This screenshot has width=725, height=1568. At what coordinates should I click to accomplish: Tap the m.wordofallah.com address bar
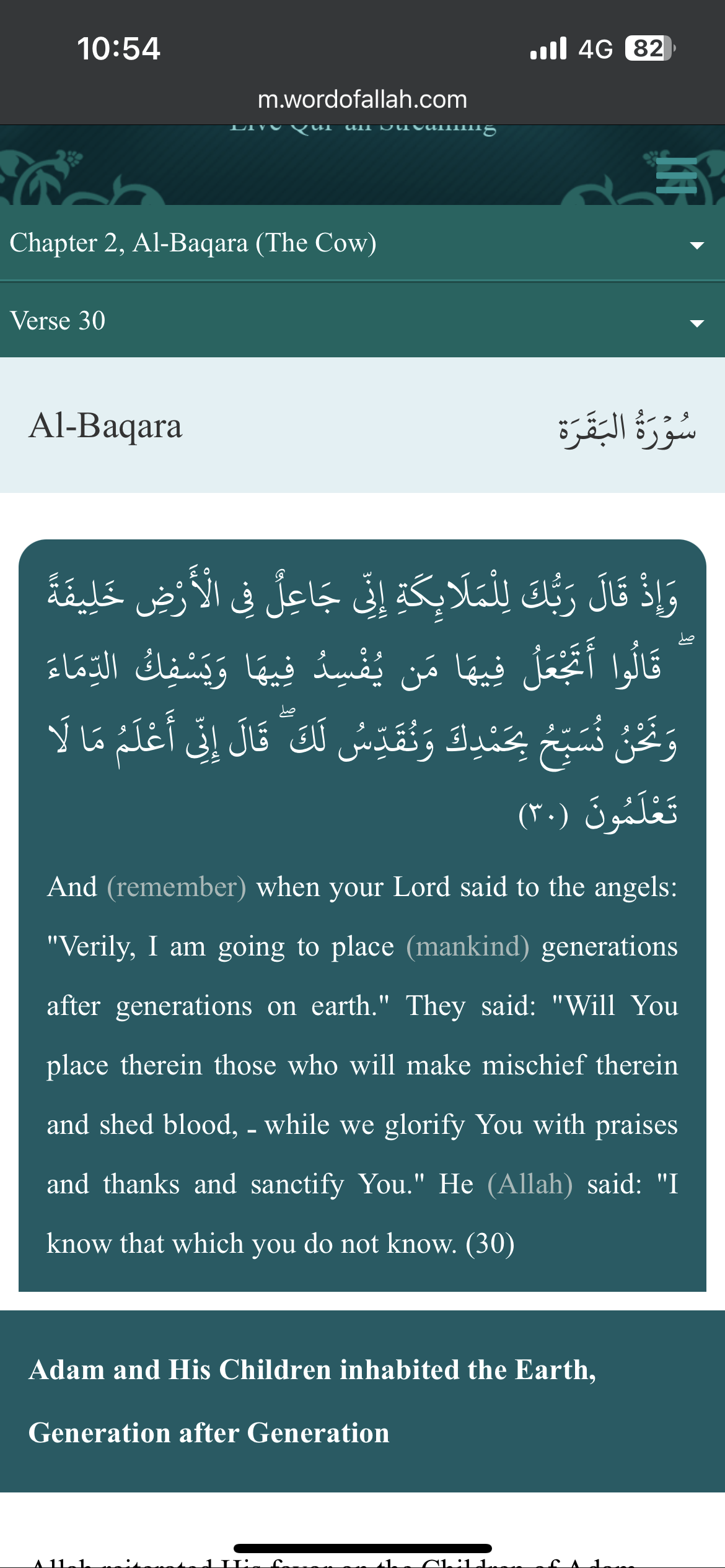[362, 99]
